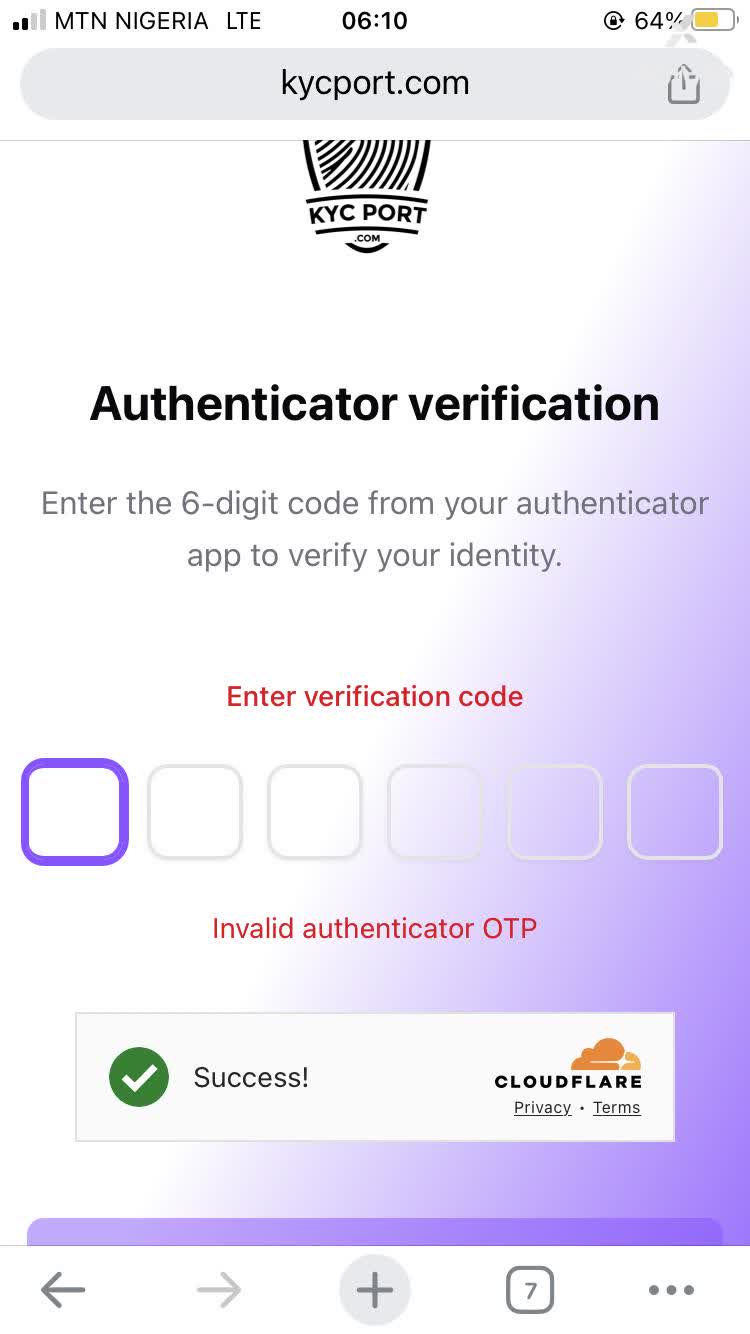View the 7 open tabs

[x=530, y=1290]
